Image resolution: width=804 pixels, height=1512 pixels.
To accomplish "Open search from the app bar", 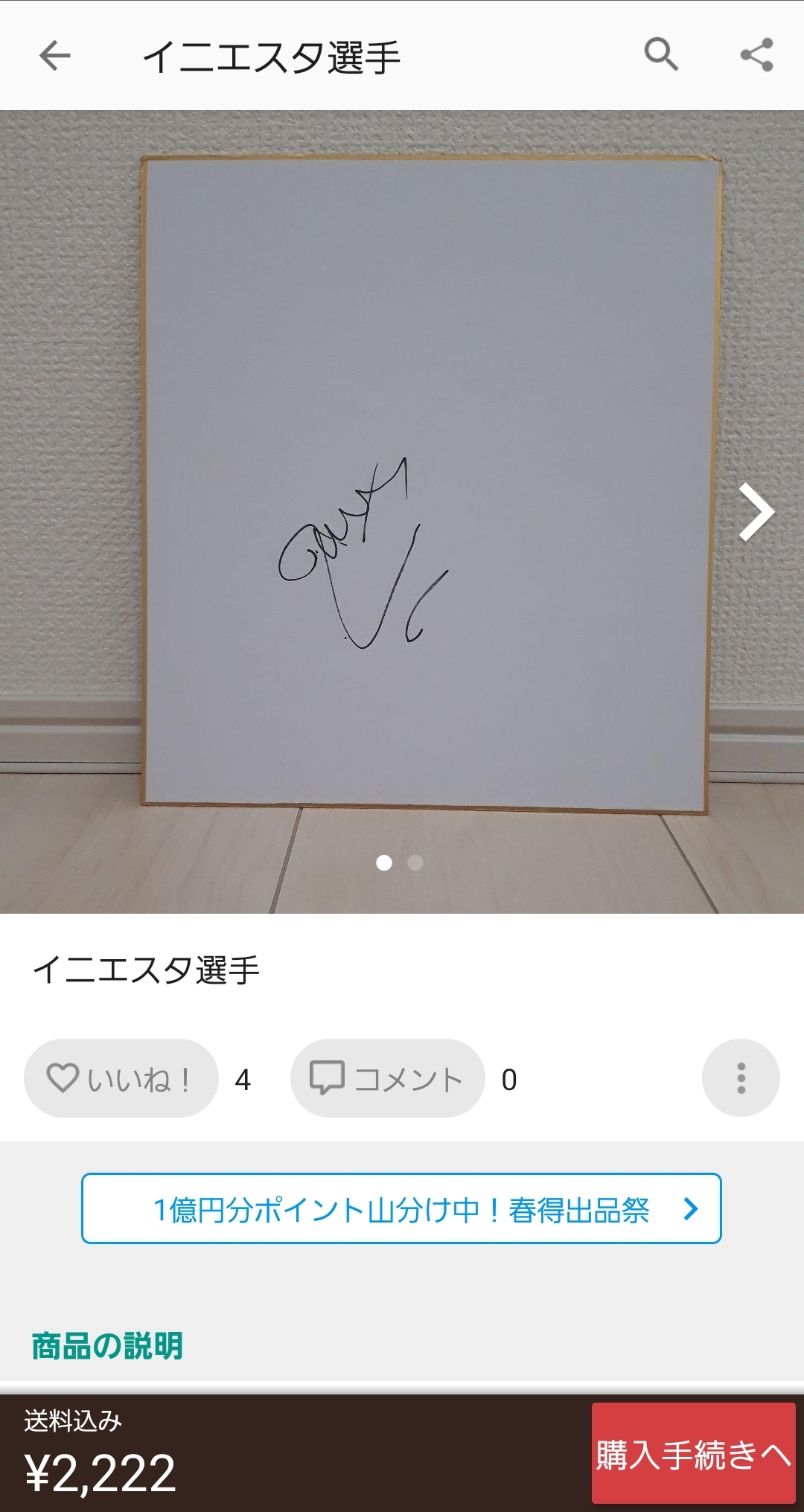I will 661,55.
